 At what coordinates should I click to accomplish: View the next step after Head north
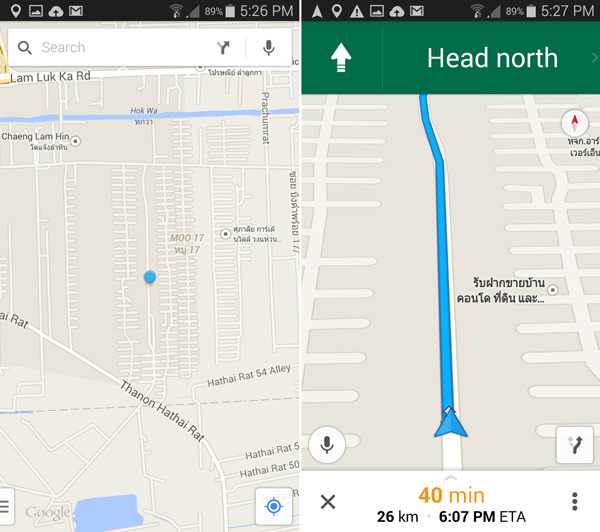click(x=594, y=58)
